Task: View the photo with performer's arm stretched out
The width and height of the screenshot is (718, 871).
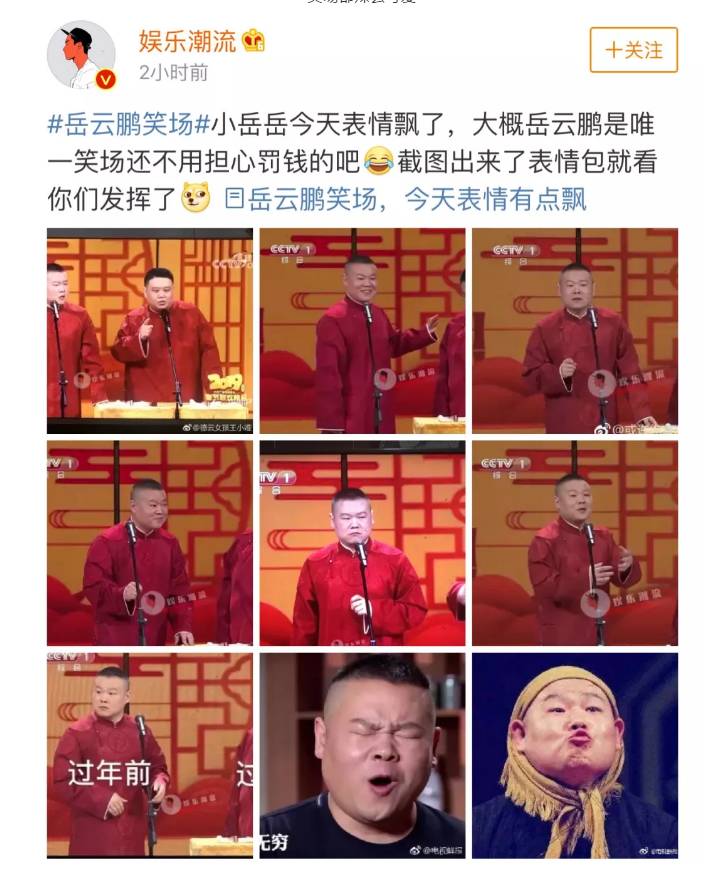Action: (x=362, y=331)
